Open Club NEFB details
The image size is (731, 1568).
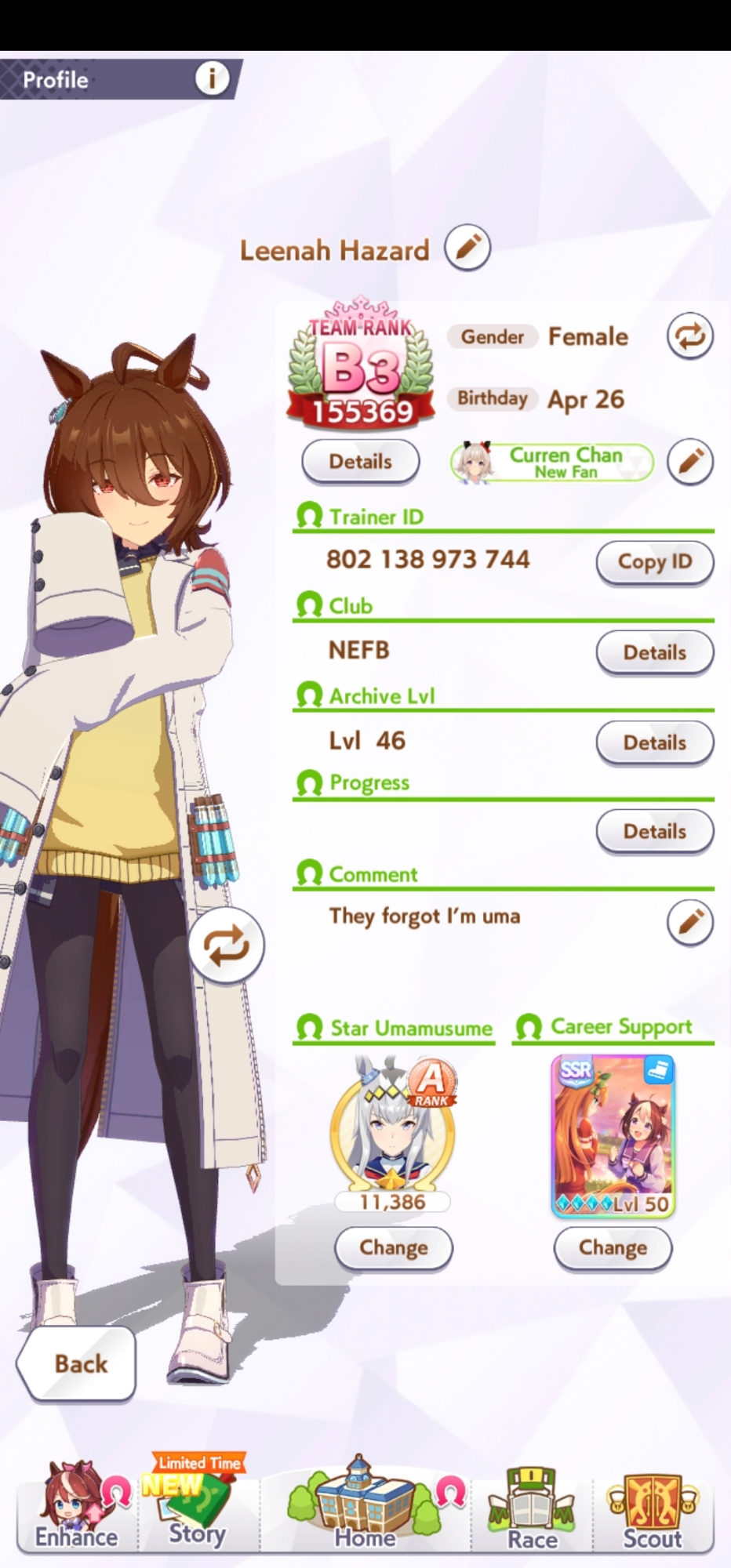(654, 652)
